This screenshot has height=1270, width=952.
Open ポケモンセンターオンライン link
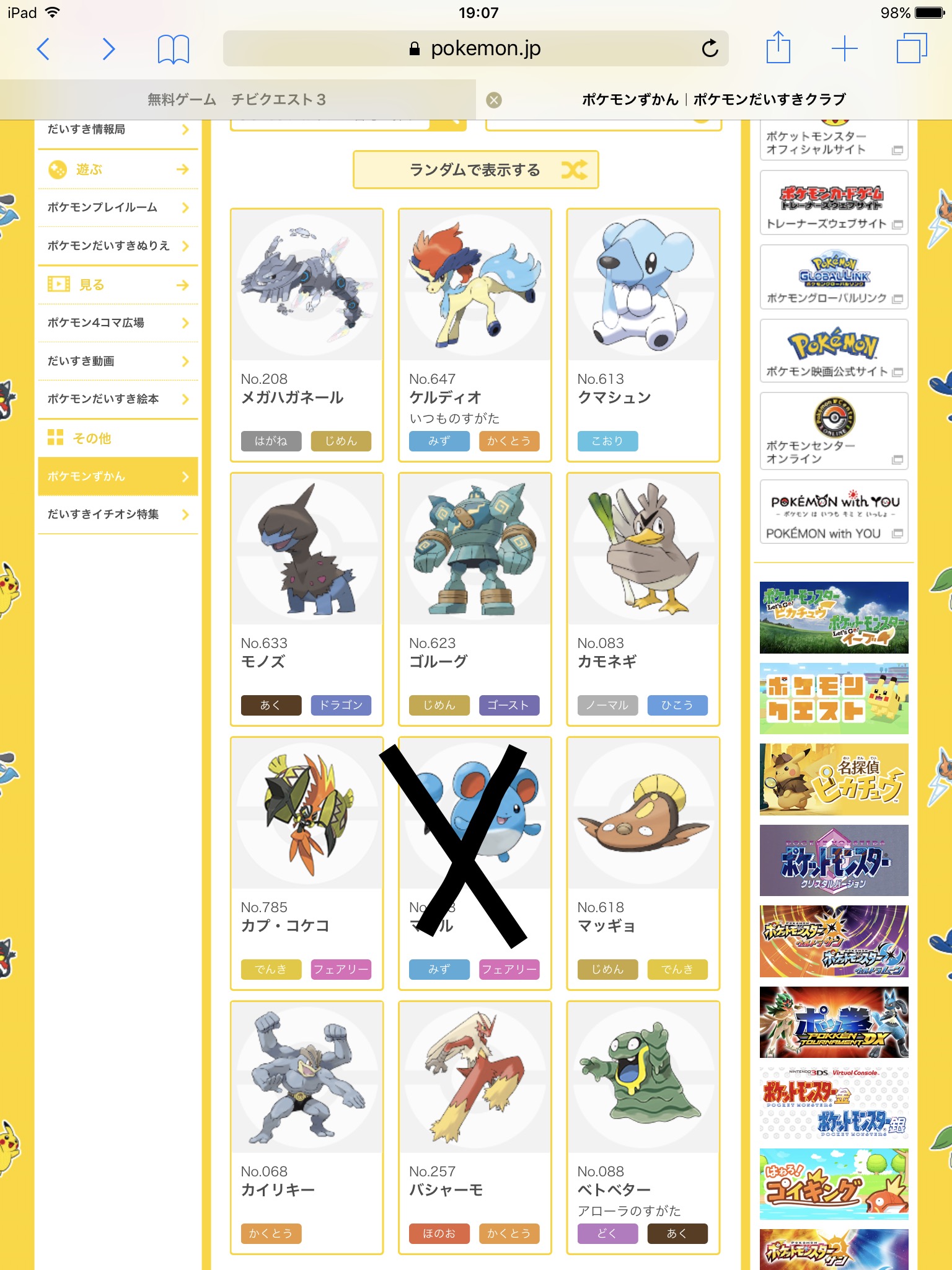pyautogui.click(x=834, y=432)
